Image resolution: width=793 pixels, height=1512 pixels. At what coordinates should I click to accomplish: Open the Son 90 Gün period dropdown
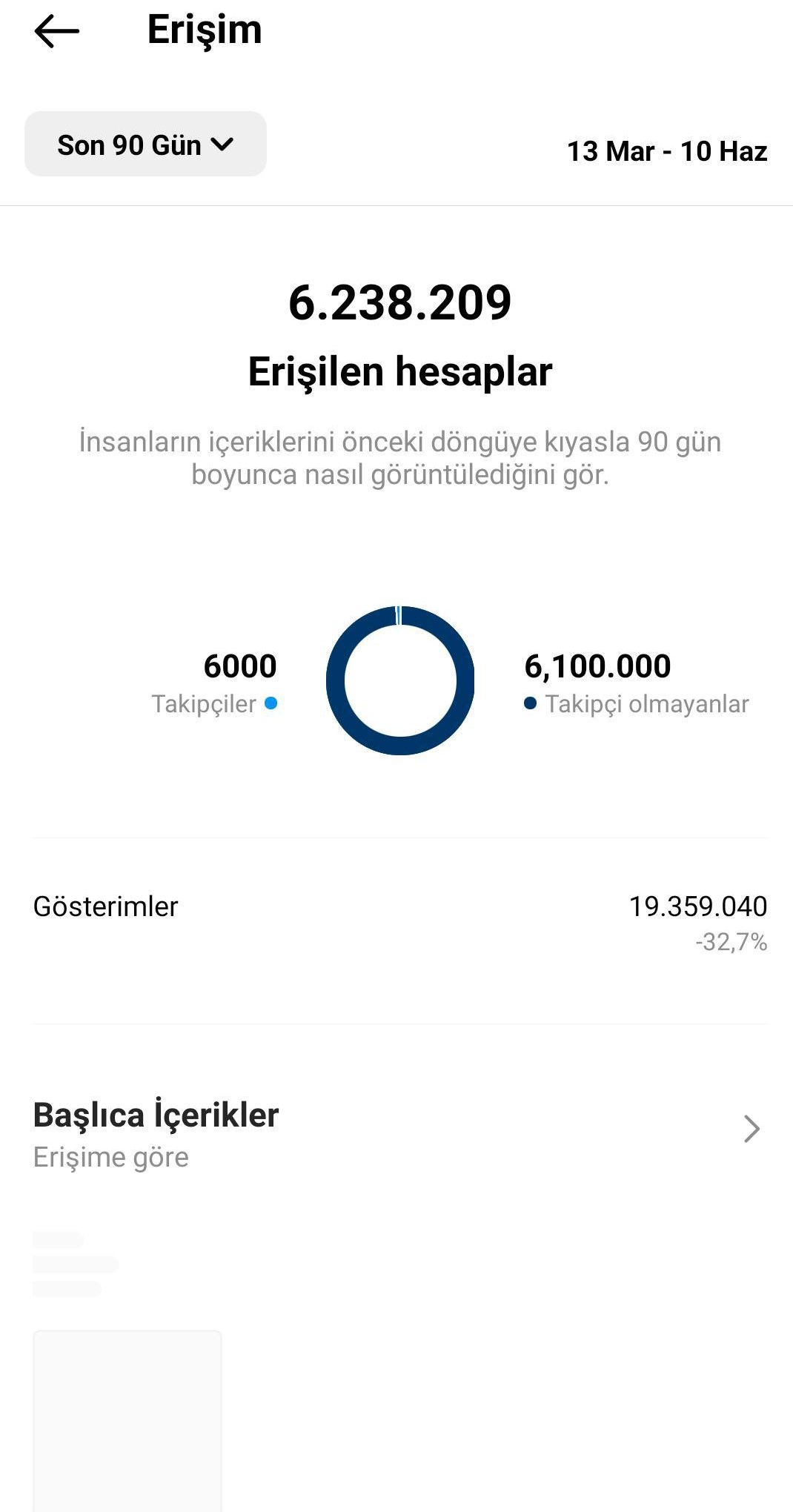tap(145, 144)
